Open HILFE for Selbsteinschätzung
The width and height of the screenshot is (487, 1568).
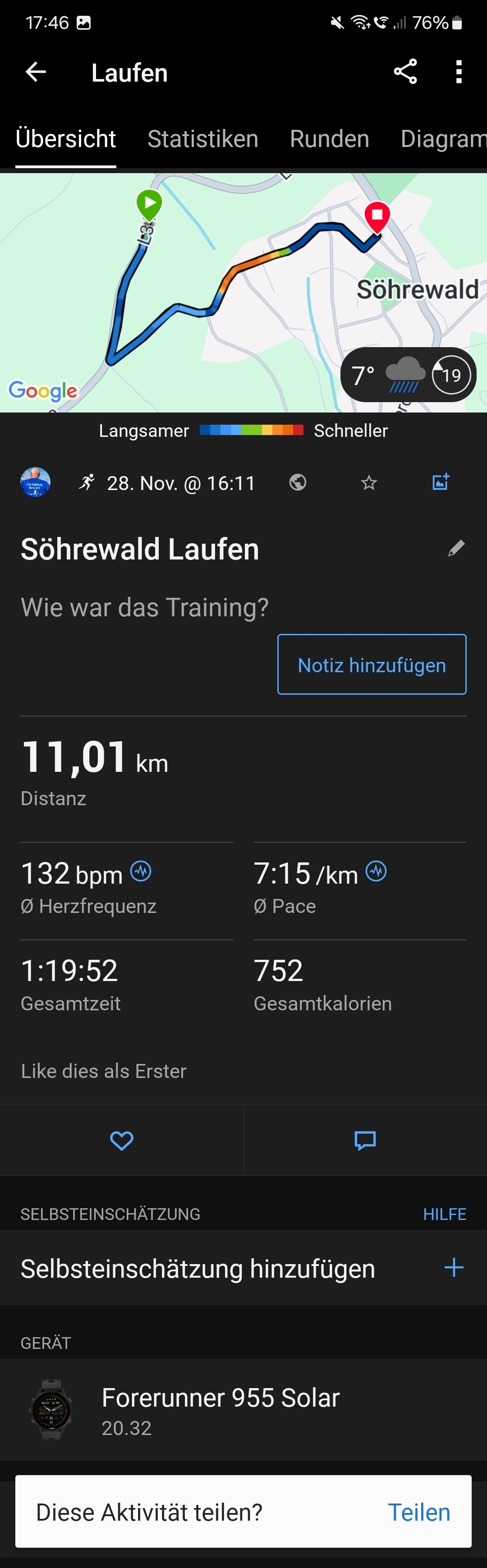click(445, 1215)
